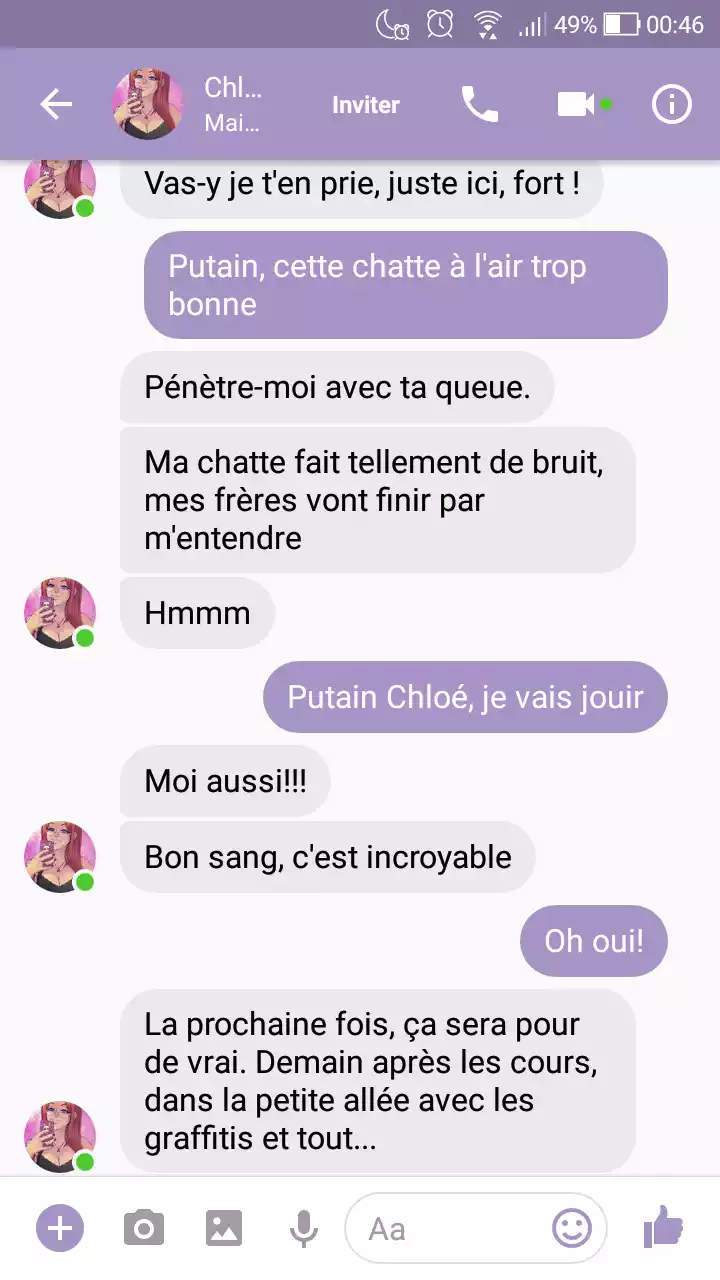Open the camera to take a photo
Image resolution: width=720 pixels, height=1280 pixels.
(x=144, y=1228)
